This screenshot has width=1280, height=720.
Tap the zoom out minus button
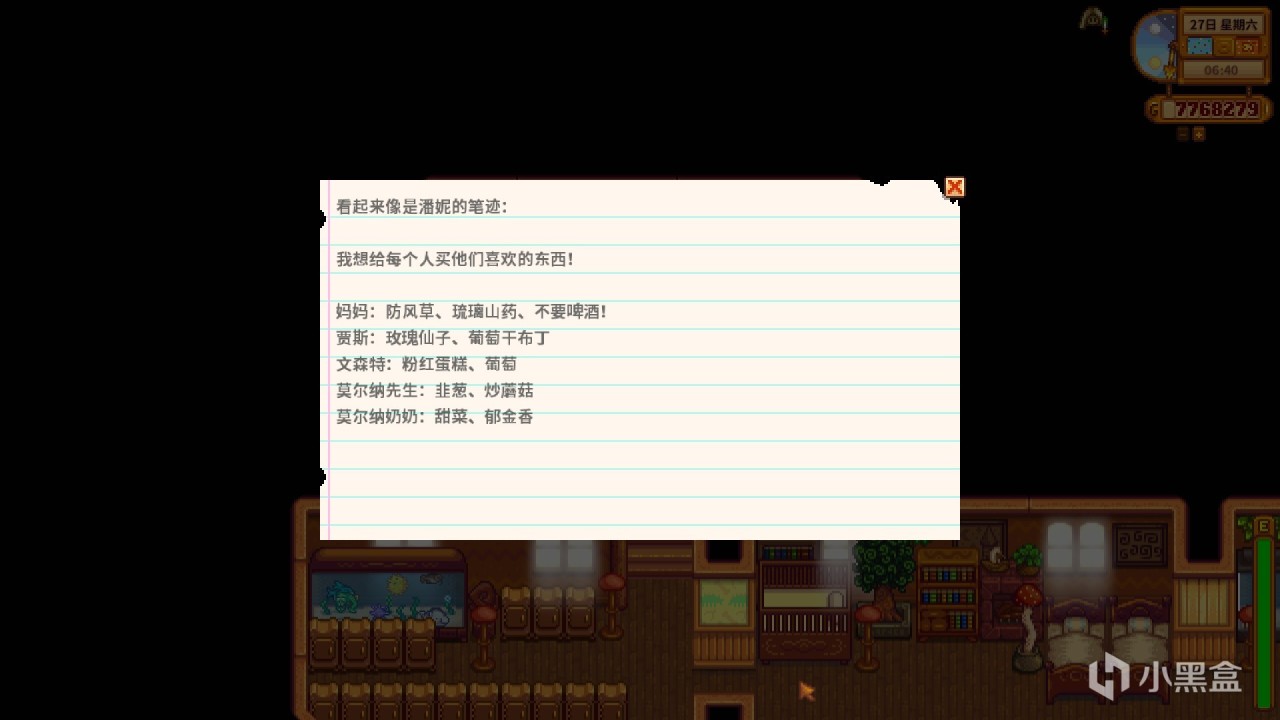point(1183,134)
